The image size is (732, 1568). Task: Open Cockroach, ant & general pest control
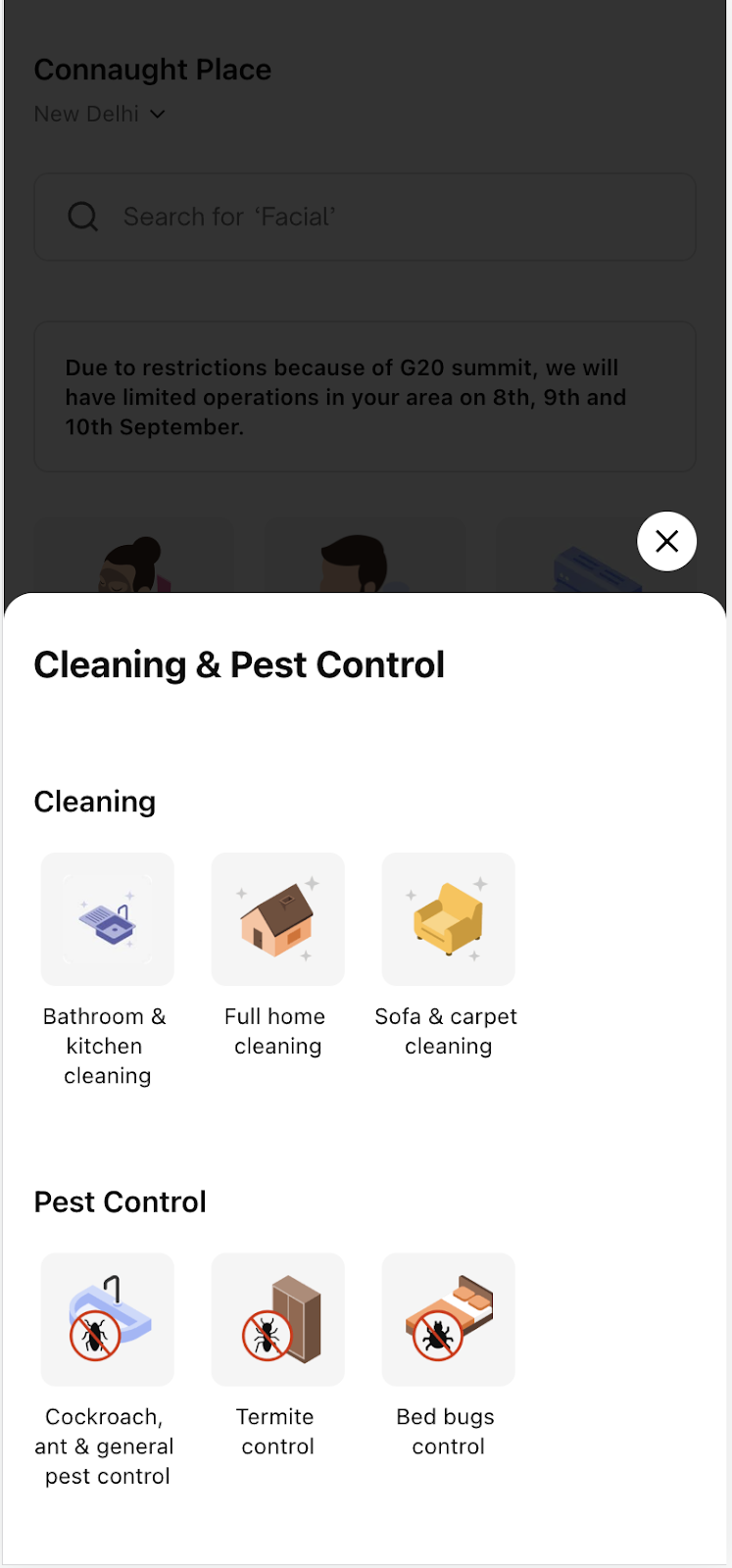108,1319
